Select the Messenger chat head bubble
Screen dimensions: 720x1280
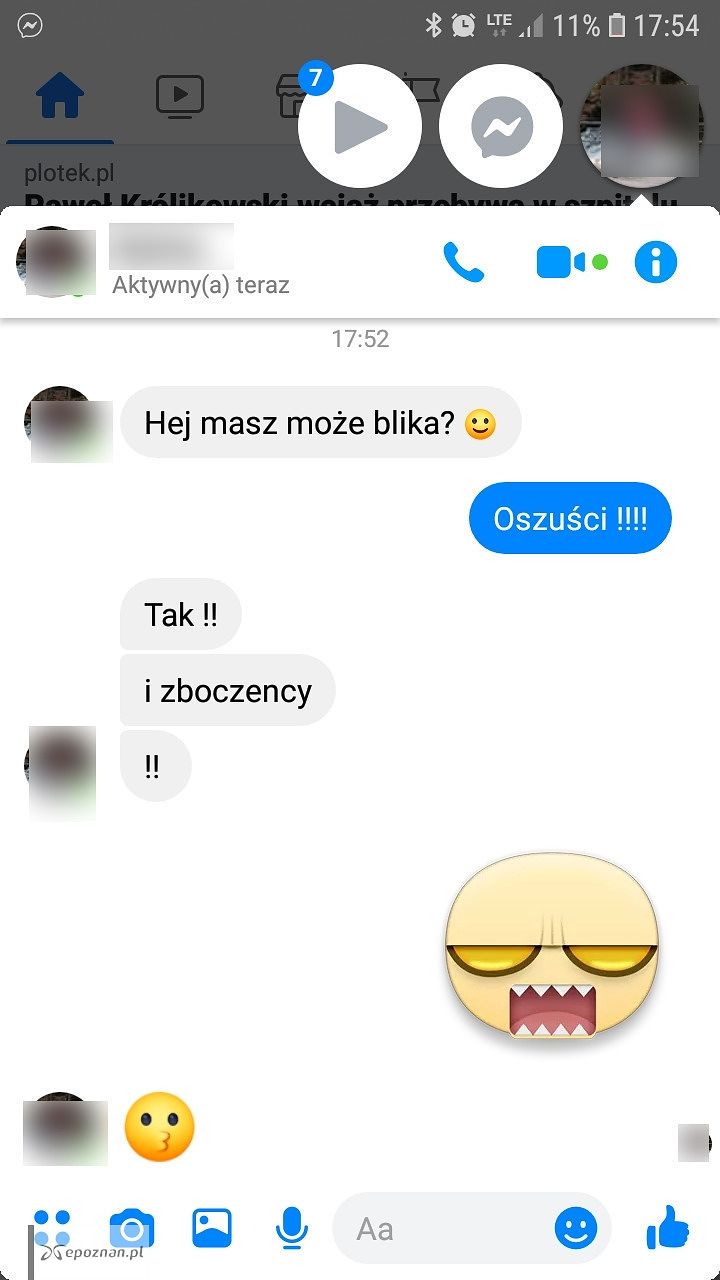point(501,127)
